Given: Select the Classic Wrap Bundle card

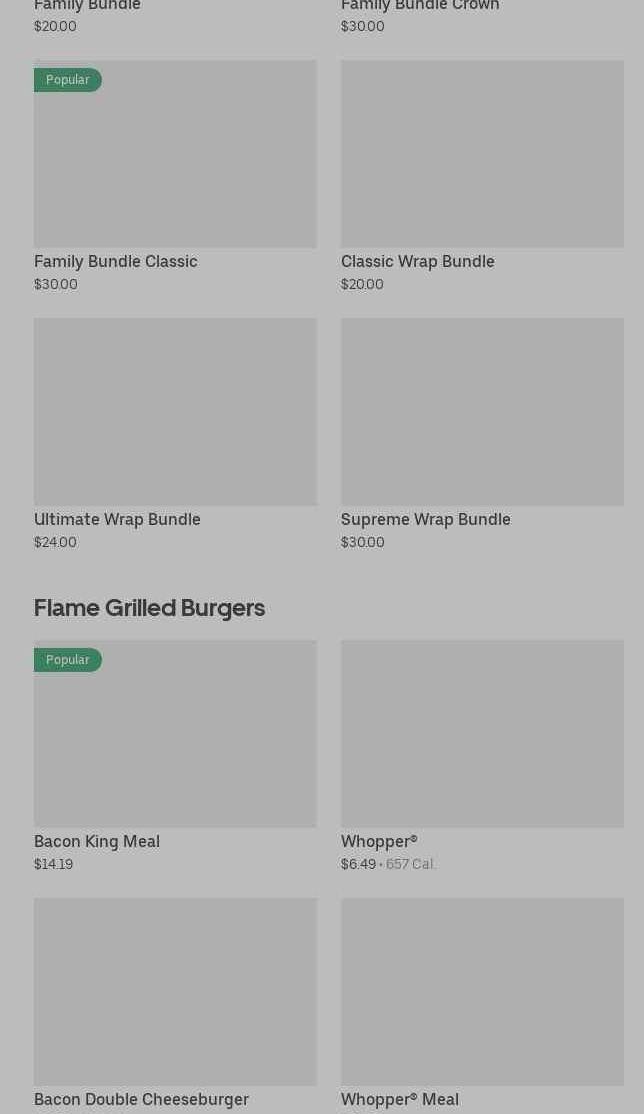Looking at the screenshot, I should click(x=482, y=176).
